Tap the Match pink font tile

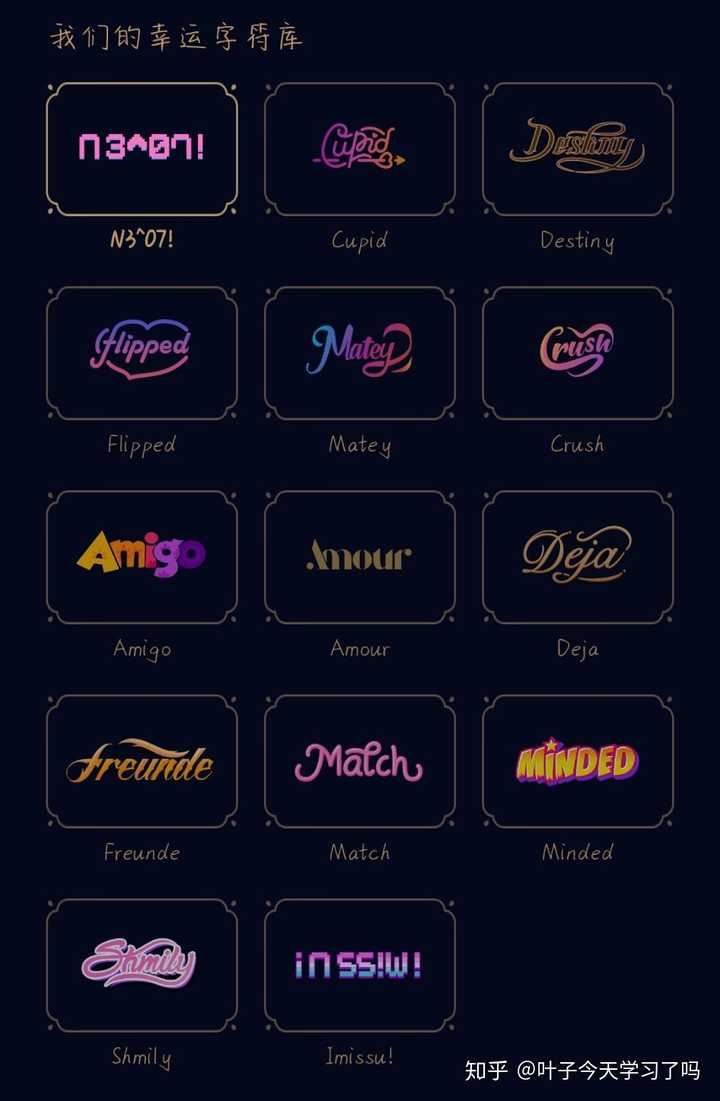click(x=360, y=761)
